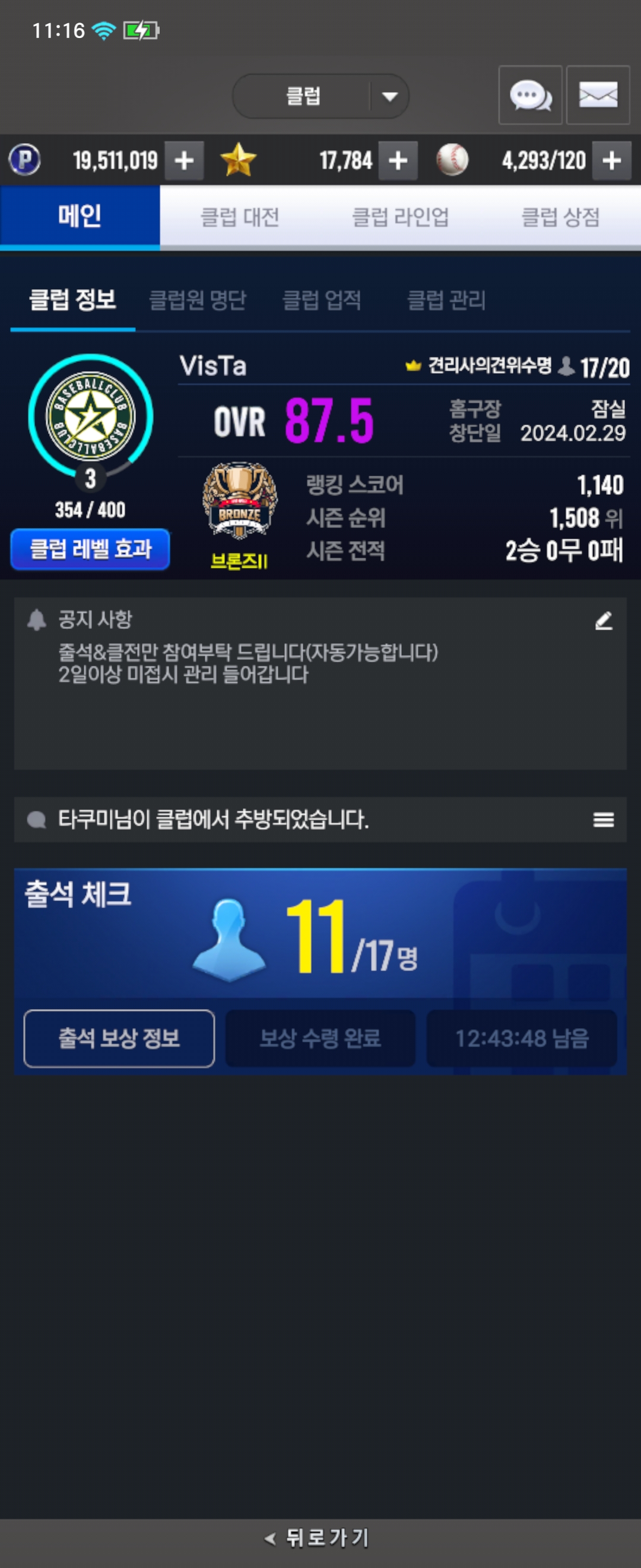This screenshot has width=641, height=1568.
Task: Add more P points with plus
Action: [184, 161]
